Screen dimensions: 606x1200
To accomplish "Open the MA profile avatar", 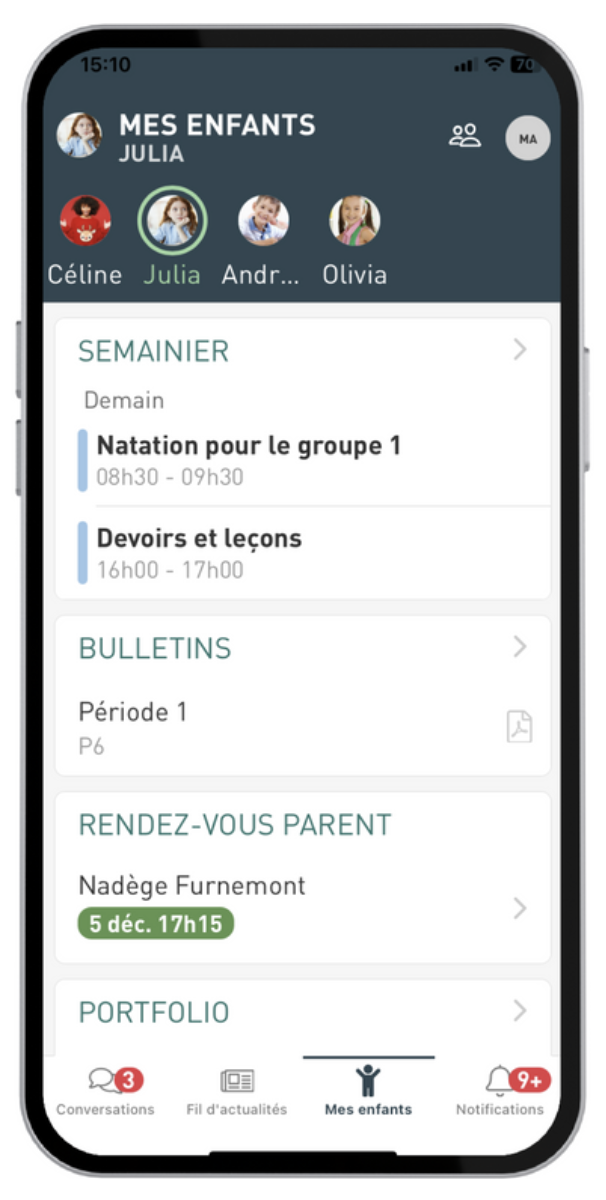I will coord(527,139).
